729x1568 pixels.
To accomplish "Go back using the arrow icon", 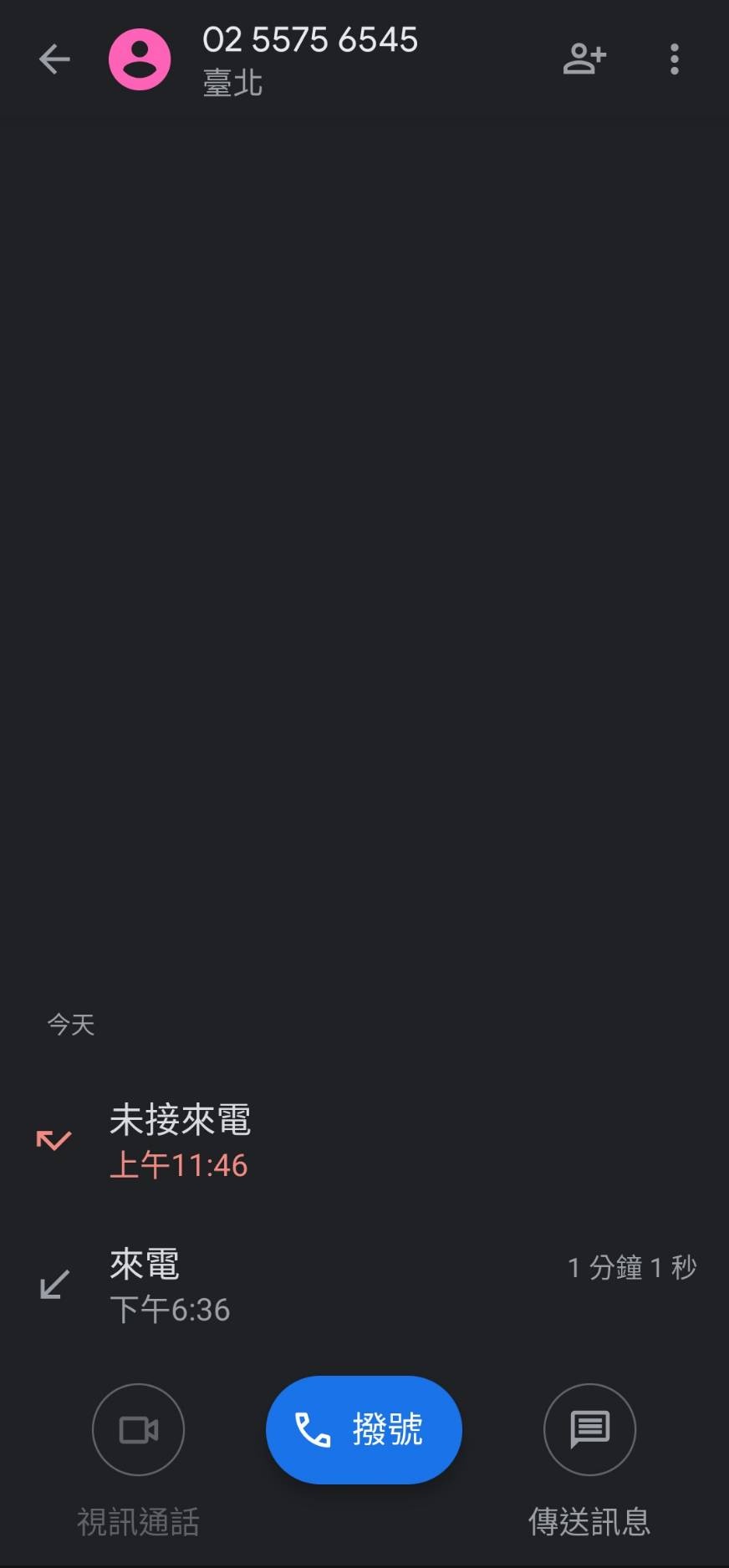I will pos(54,59).
